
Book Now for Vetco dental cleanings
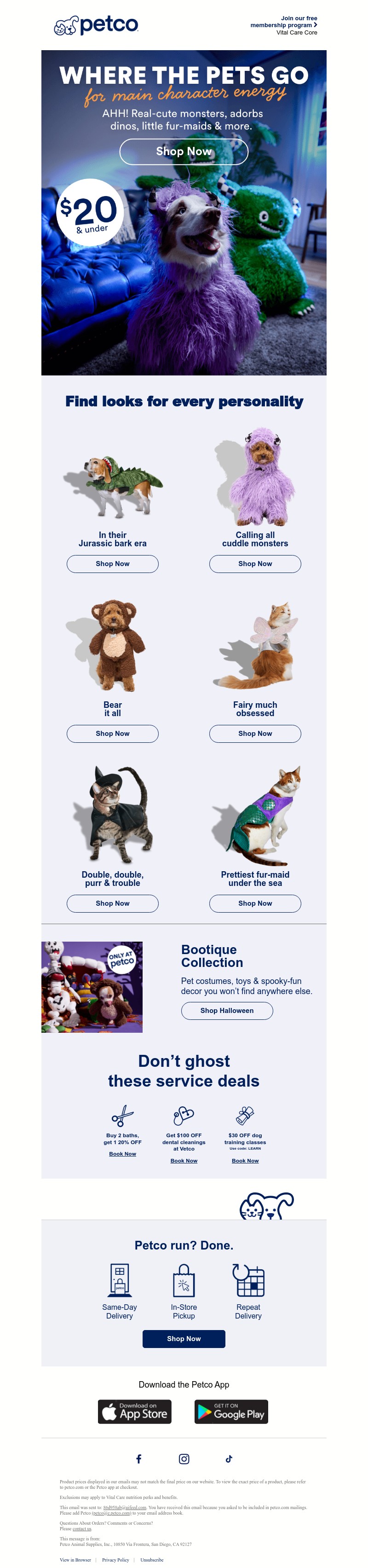(184, 1161)
